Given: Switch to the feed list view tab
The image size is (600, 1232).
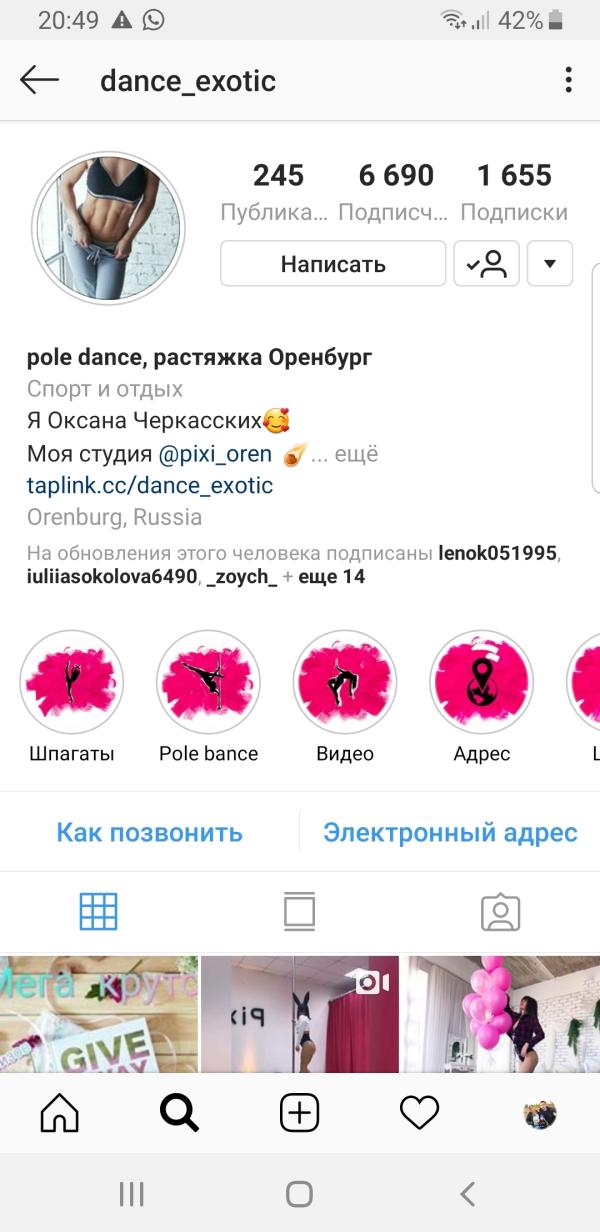Looking at the screenshot, I should pyautogui.click(x=299, y=912).
